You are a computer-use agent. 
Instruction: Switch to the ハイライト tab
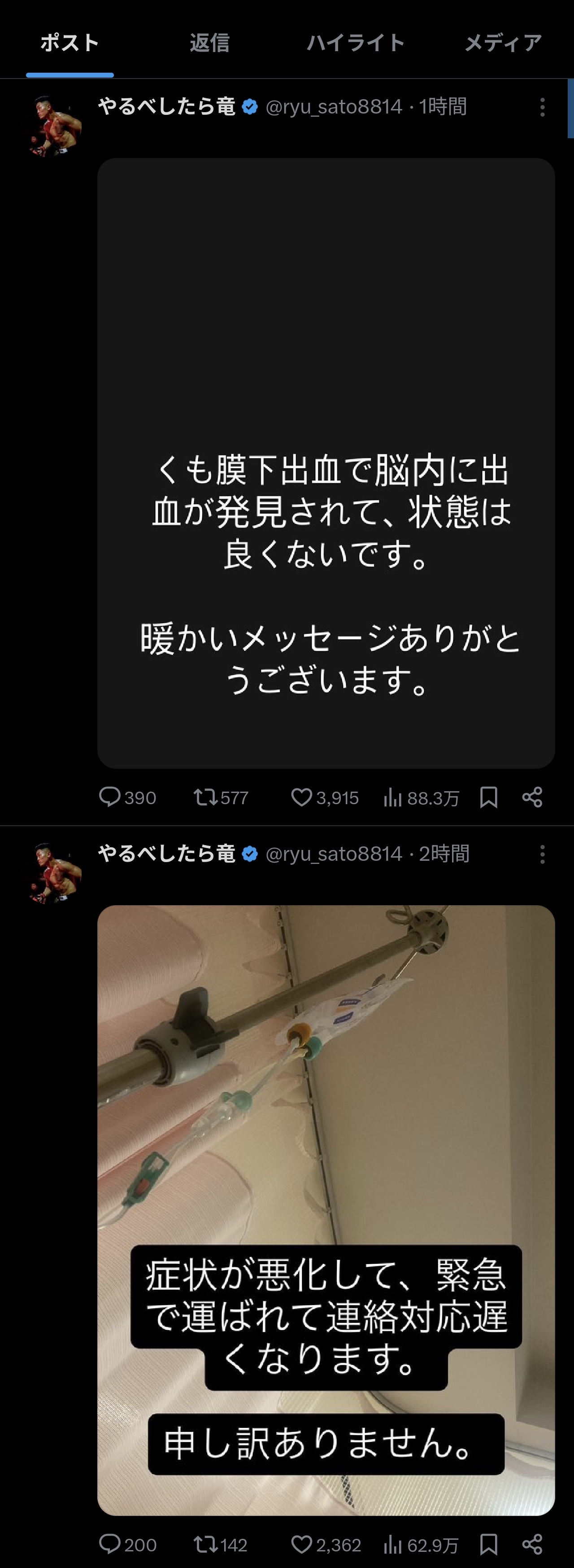click(x=356, y=43)
